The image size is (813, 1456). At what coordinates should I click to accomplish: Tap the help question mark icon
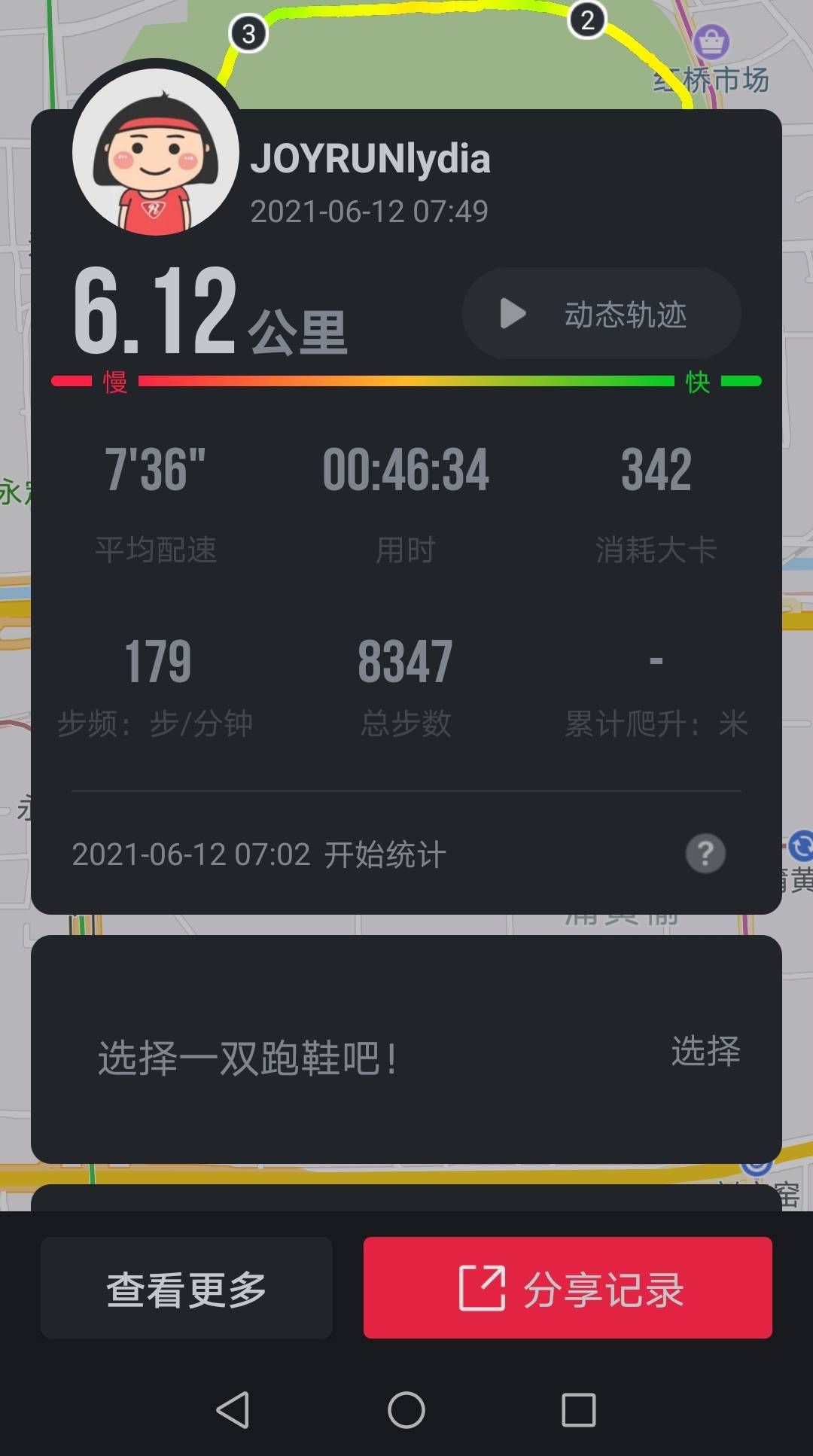(x=705, y=854)
